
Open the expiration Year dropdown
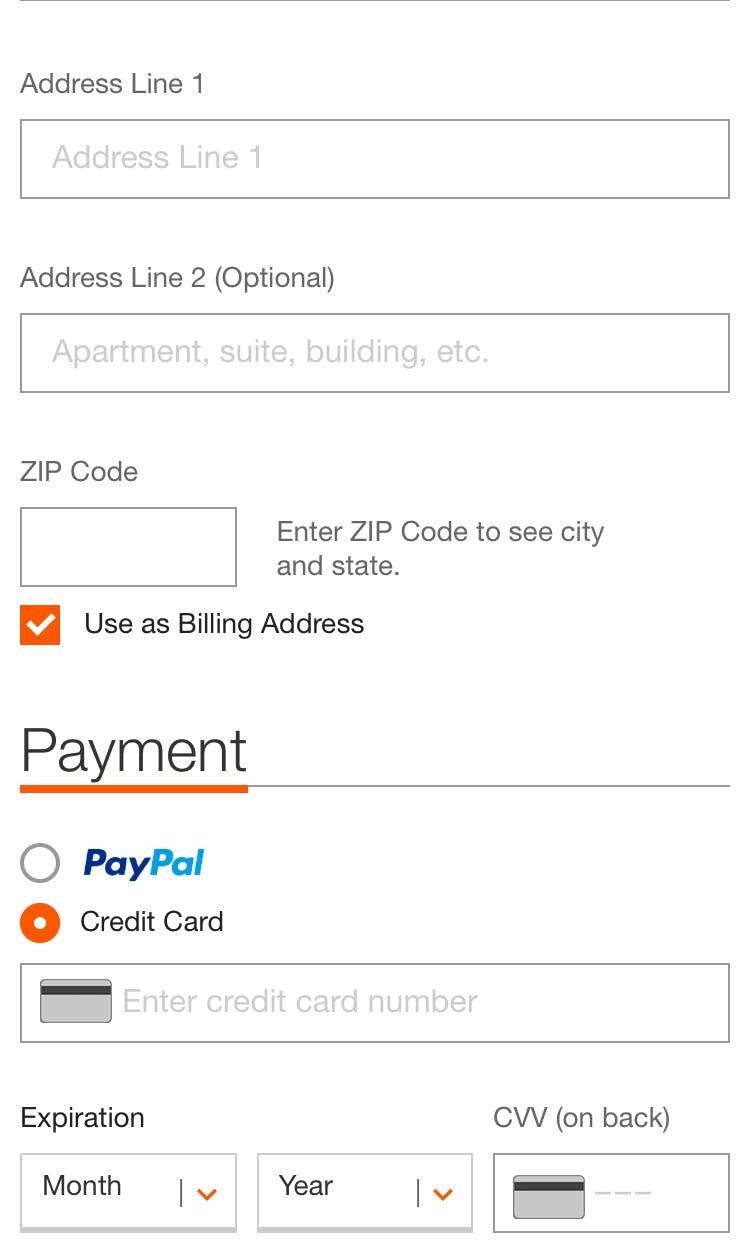(364, 1191)
